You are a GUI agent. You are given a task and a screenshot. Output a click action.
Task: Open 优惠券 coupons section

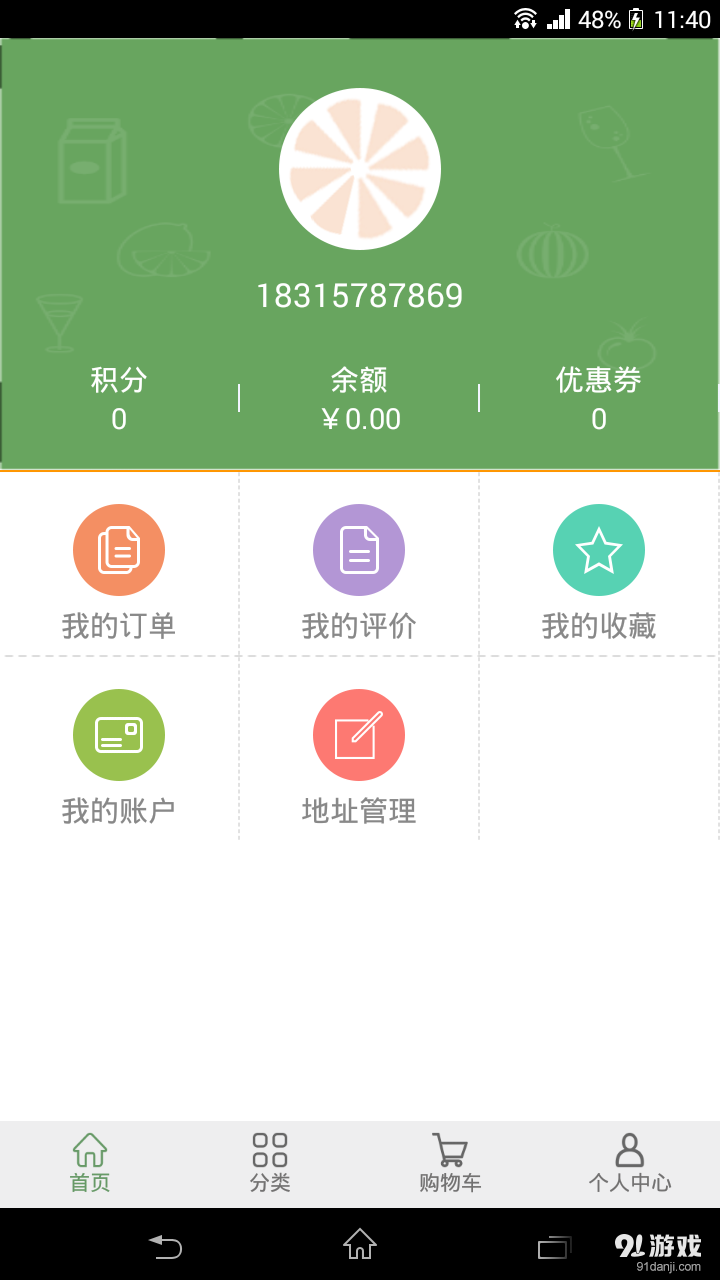pyautogui.click(x=598, y=398)
